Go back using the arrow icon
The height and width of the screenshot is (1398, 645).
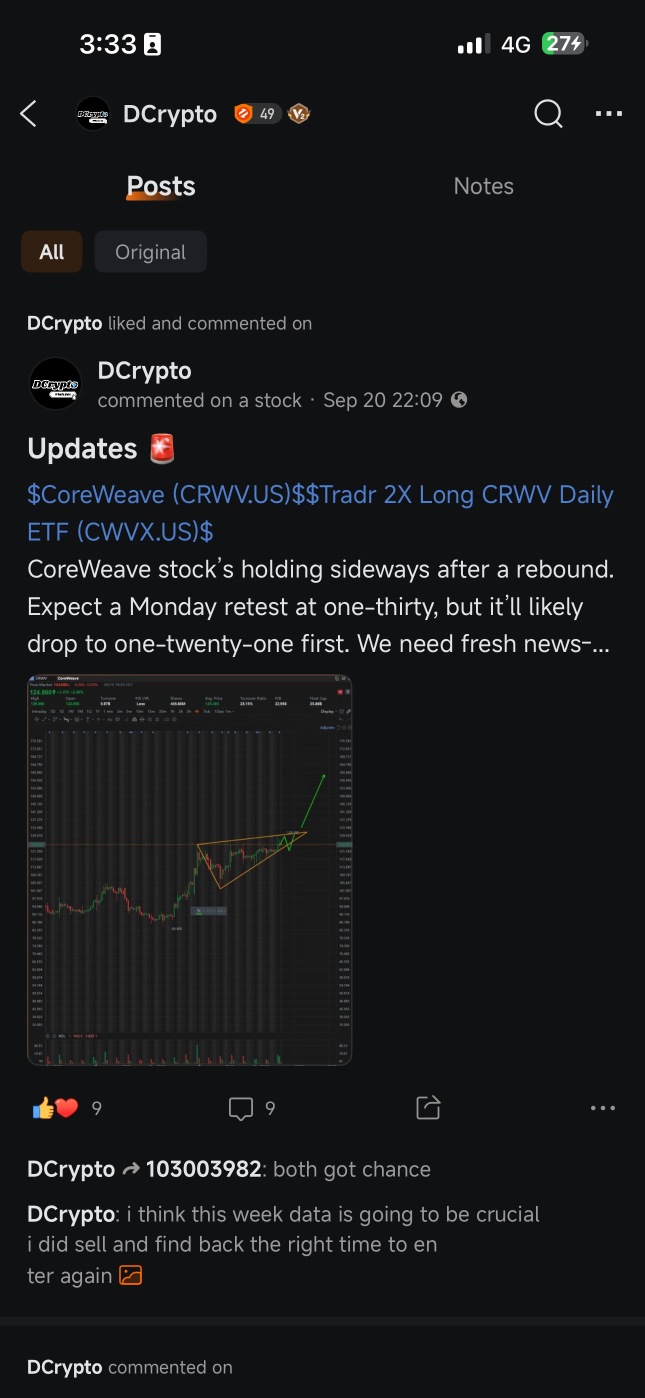pos(29,114)
